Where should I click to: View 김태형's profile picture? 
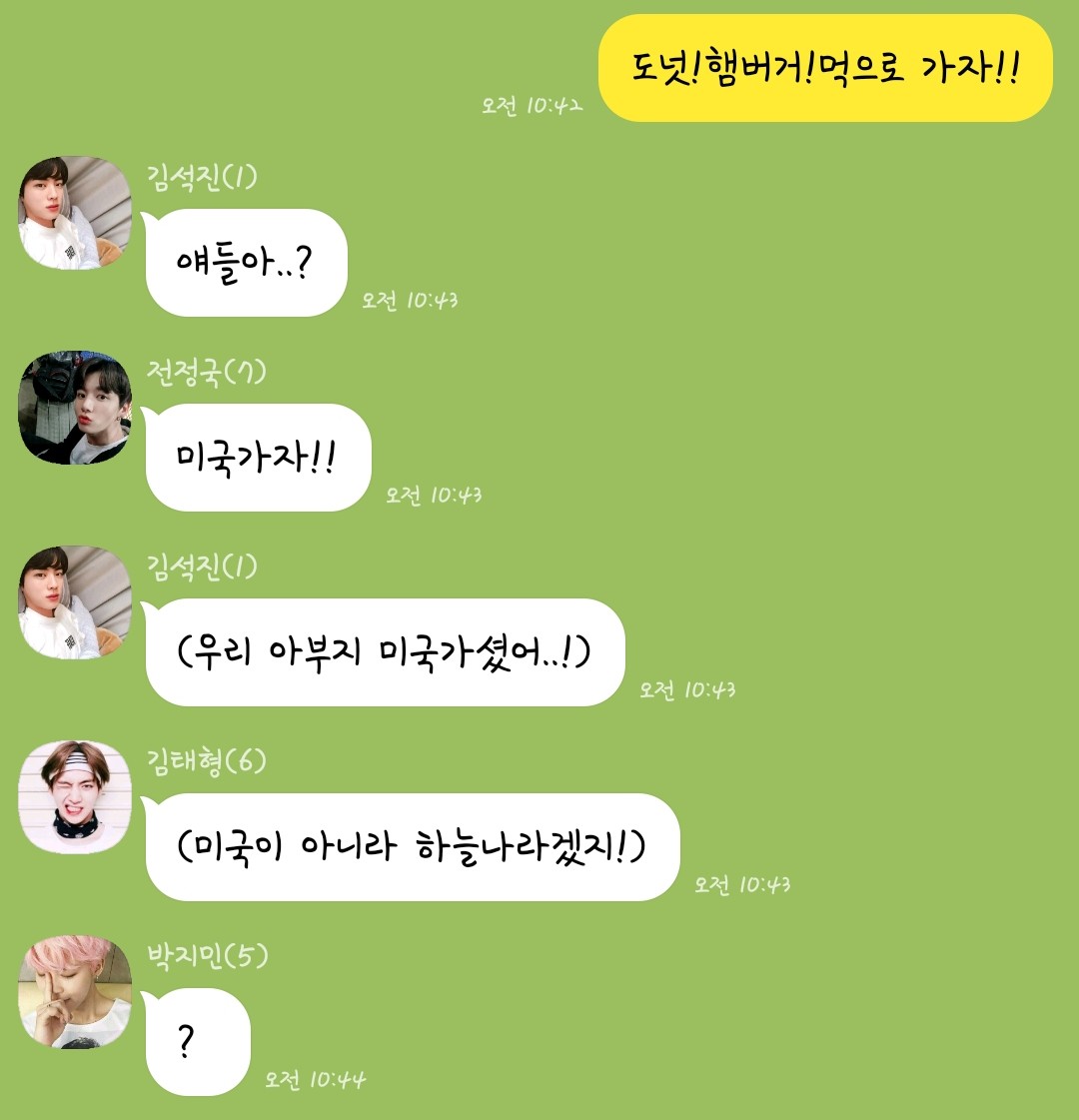[75, 797]
